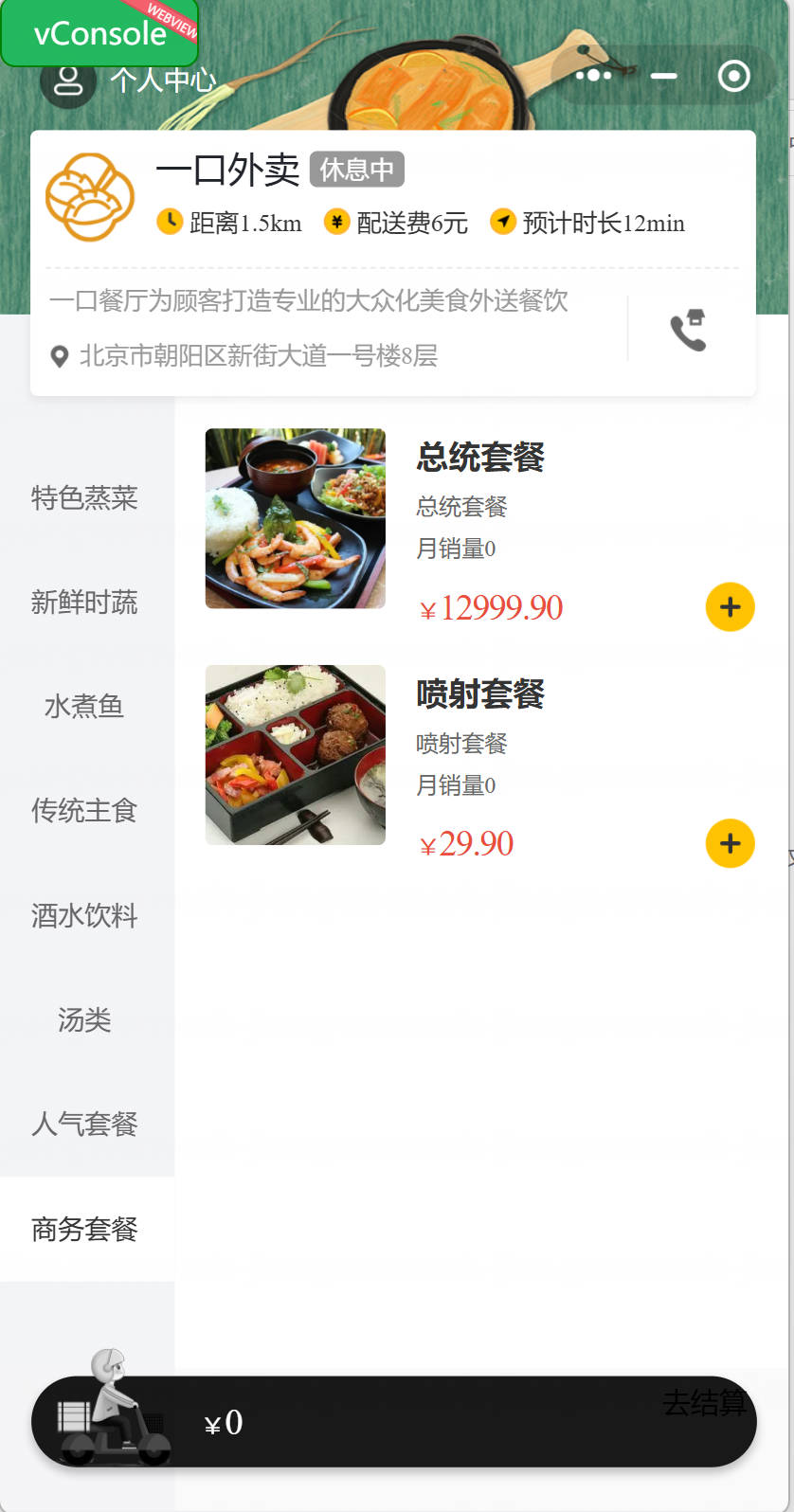
Task: Select 商务套餐 category
Action: [x=85, y=1230]
